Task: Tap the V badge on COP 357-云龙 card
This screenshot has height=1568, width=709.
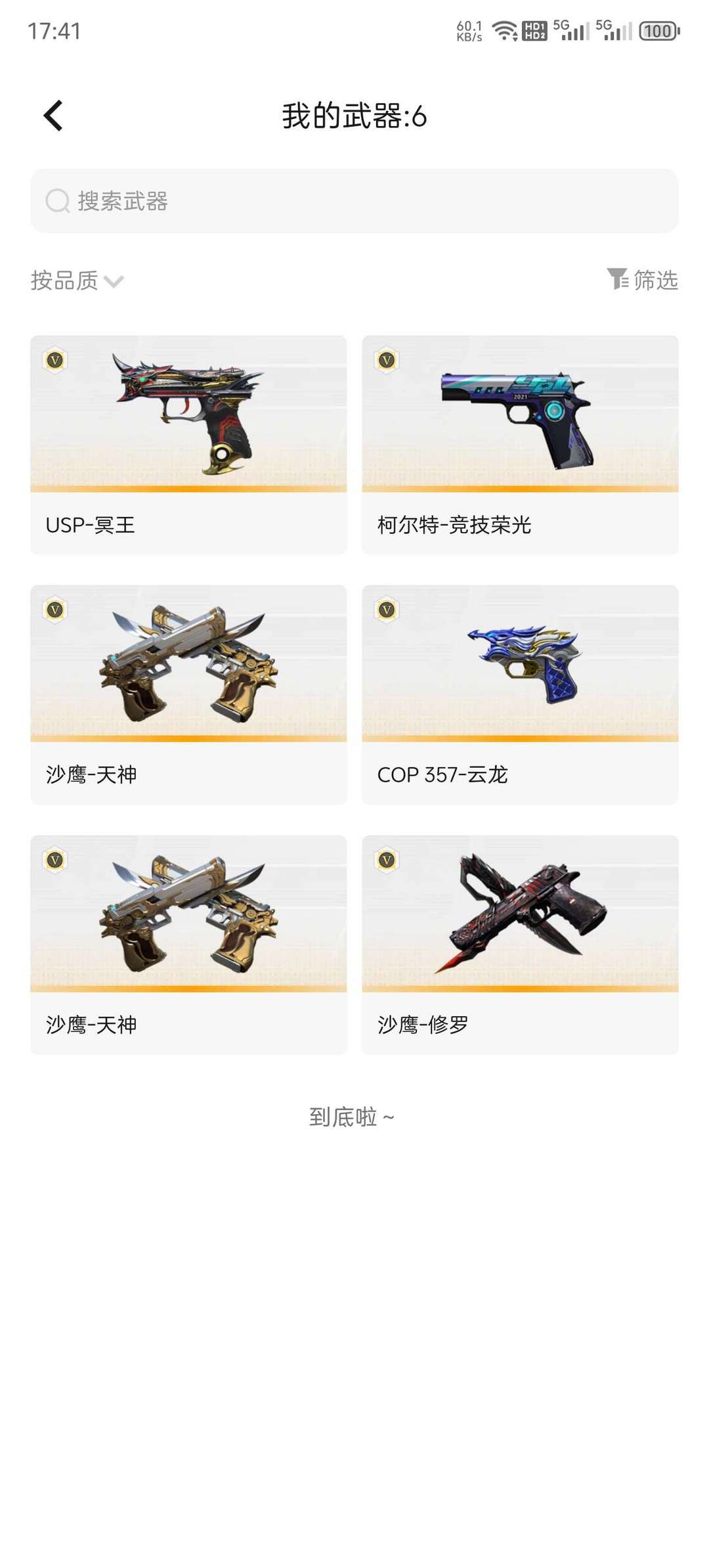Action: point(387,610)
